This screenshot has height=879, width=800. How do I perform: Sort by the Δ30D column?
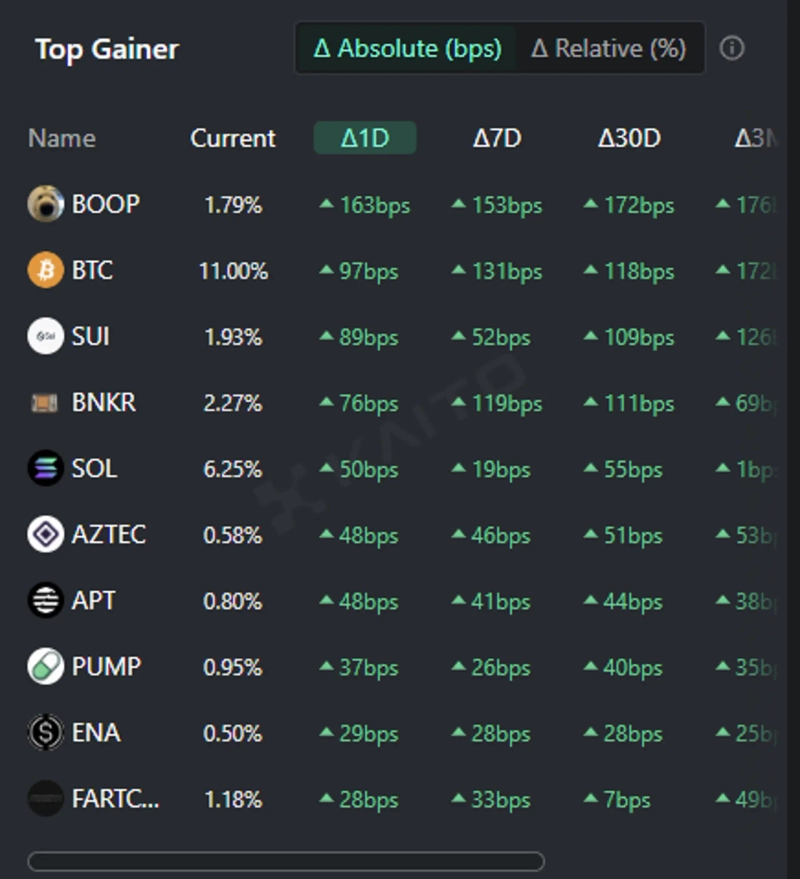pyautogui.click(x=629, y=138)
